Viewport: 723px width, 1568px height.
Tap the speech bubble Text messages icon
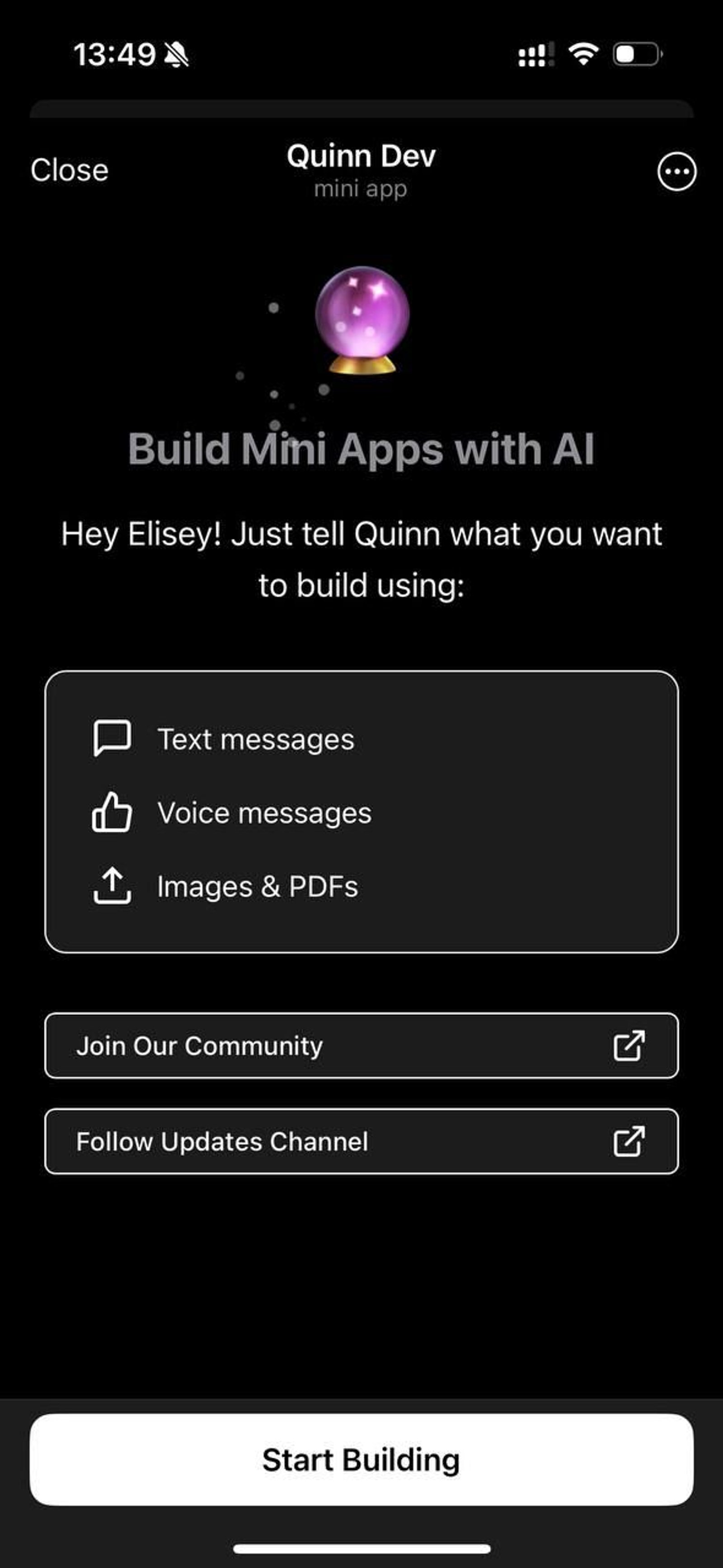click(x=112, y=738)
